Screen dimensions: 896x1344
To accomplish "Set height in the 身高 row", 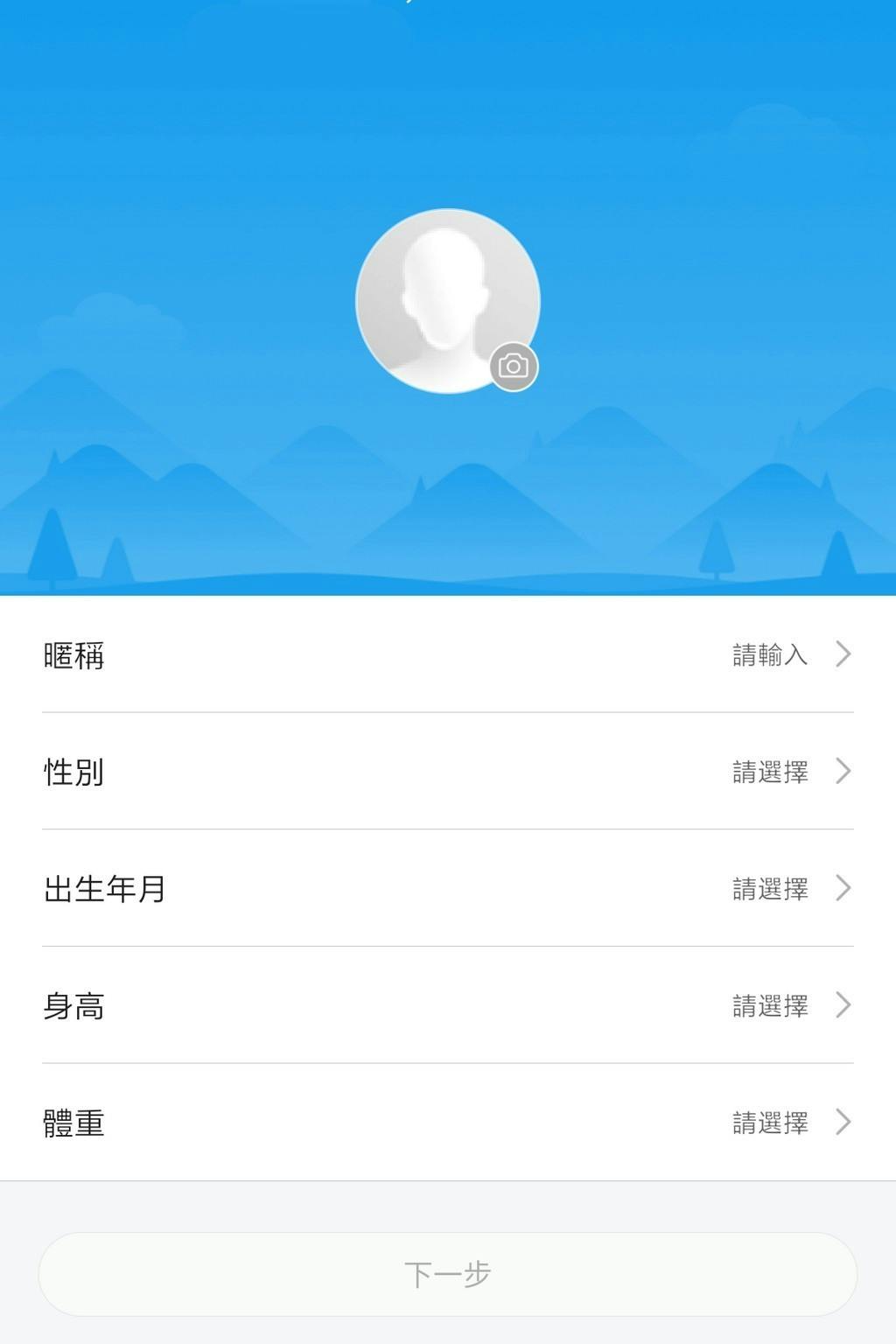I will (448, 1005).
